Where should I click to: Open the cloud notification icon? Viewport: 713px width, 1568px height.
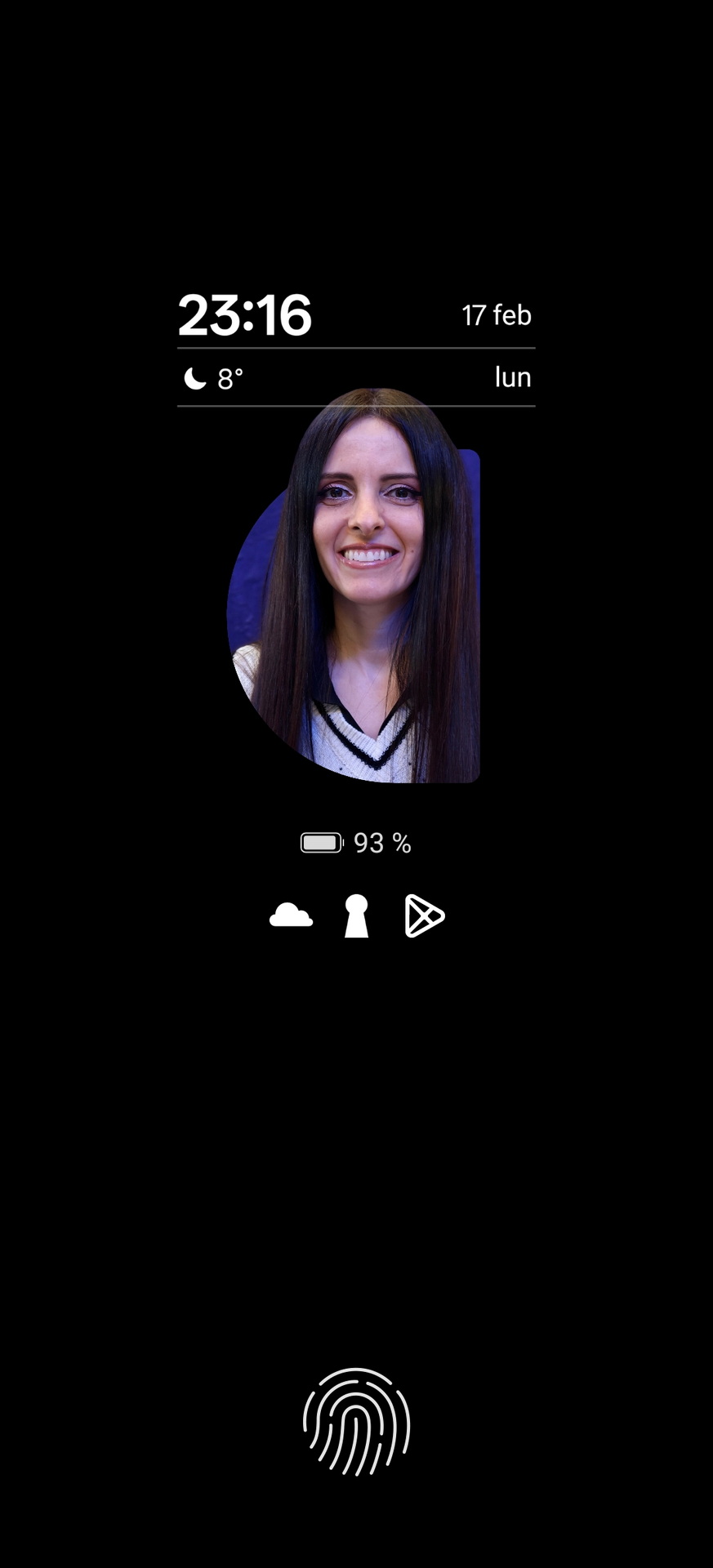click(x=291, y=915)
